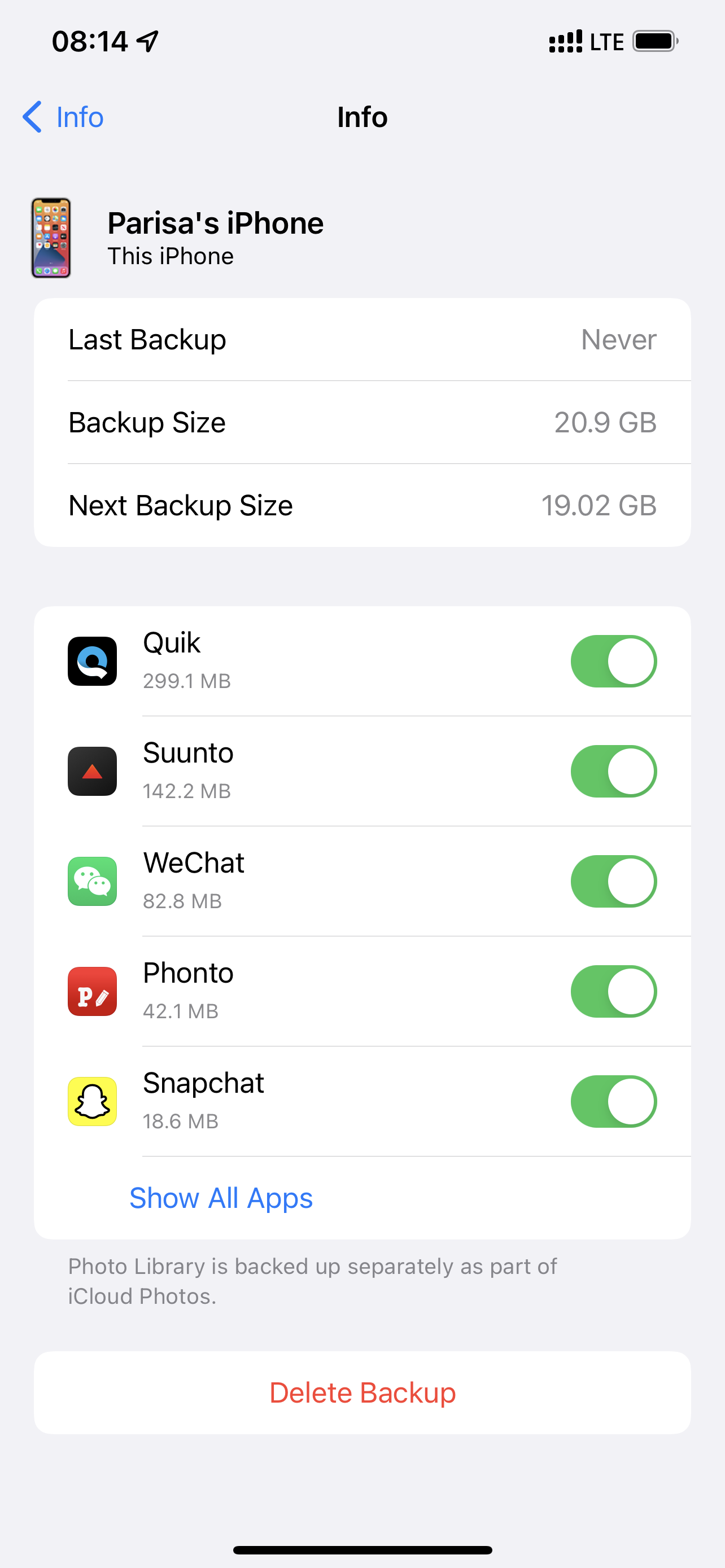Tap the Delete Backup button
725x1568 pixels.
coord(362,1392)
